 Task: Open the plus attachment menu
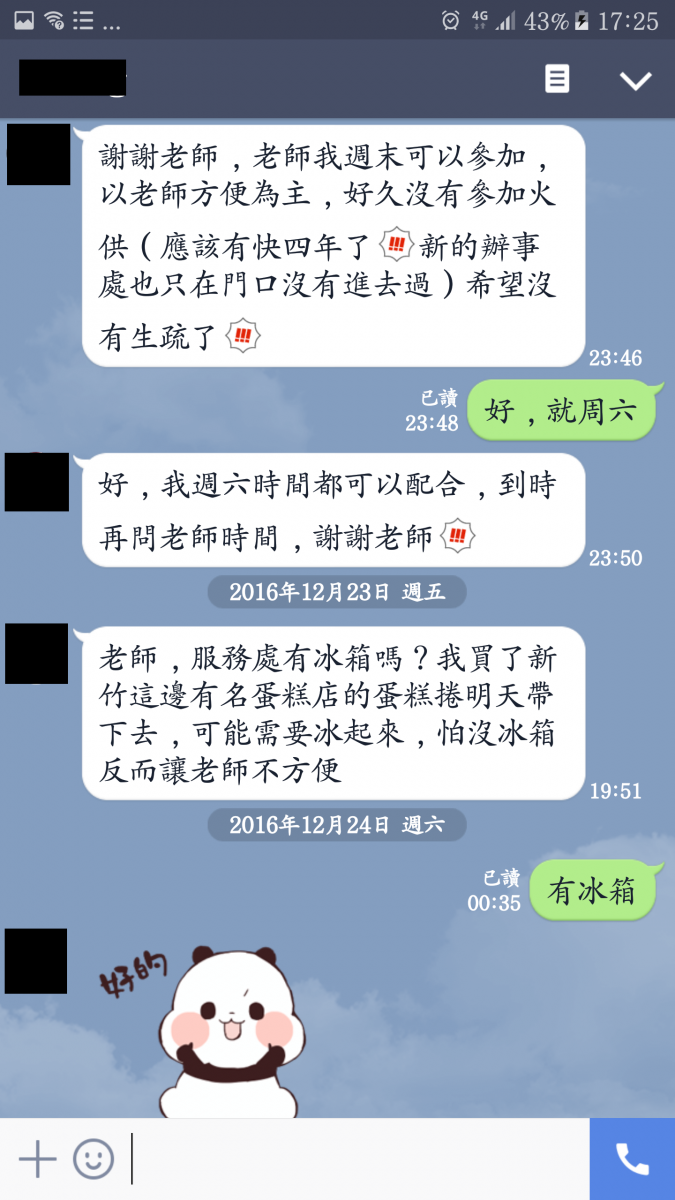point(38,1159)
